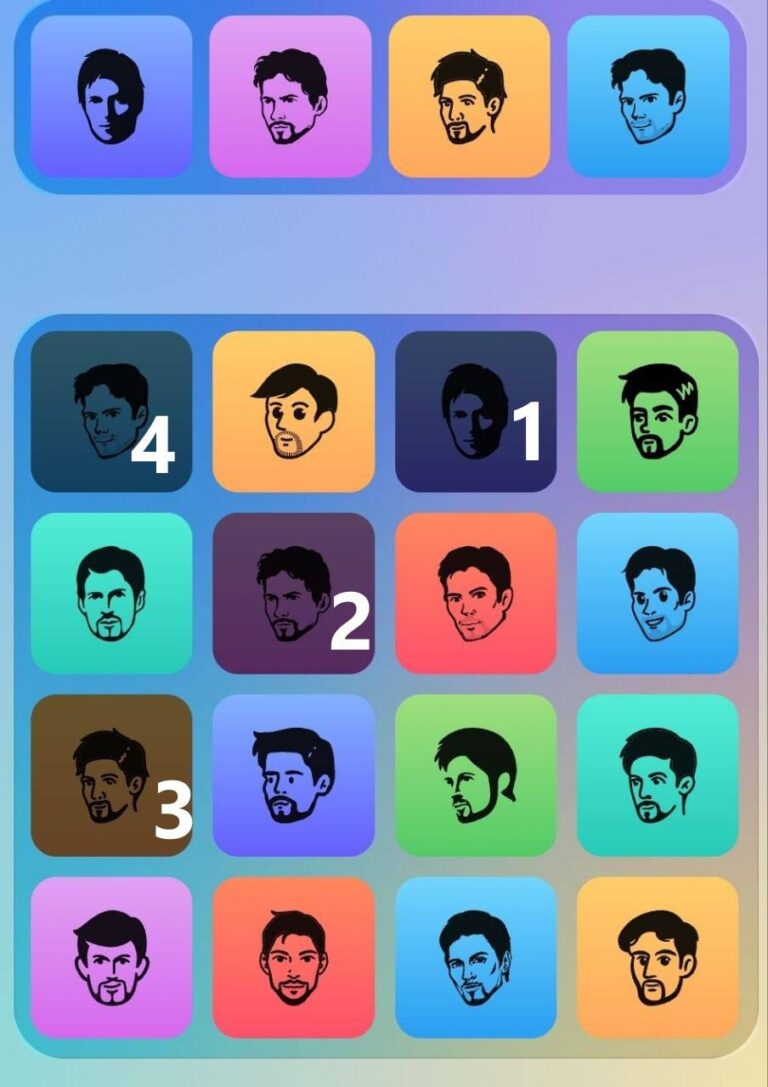Choose the light-blue tile with smiling beardless cartoon face
Viewport: 768px width, 1087px height.
coord(657,593)
